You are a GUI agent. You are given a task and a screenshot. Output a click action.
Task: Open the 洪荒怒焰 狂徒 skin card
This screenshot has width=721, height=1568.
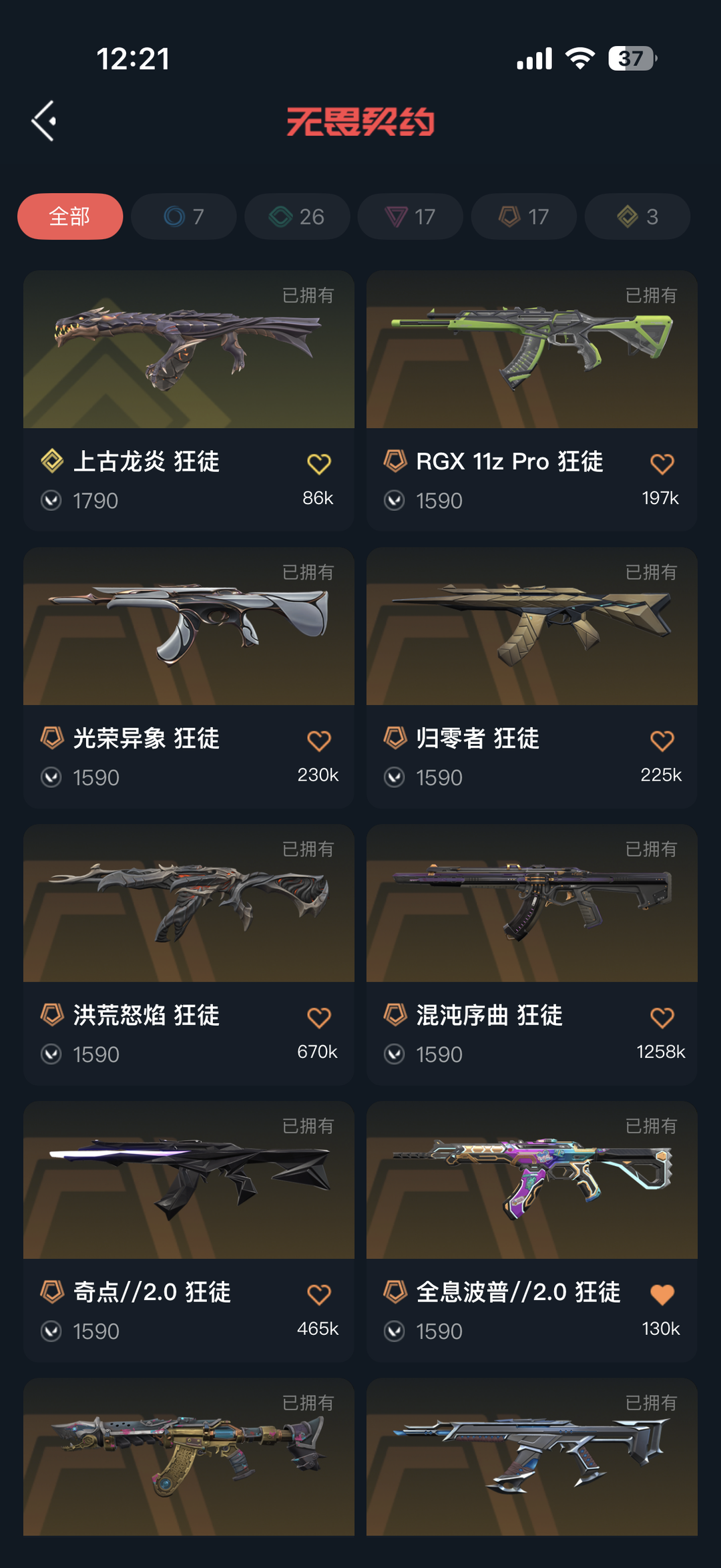coord(189,955)
